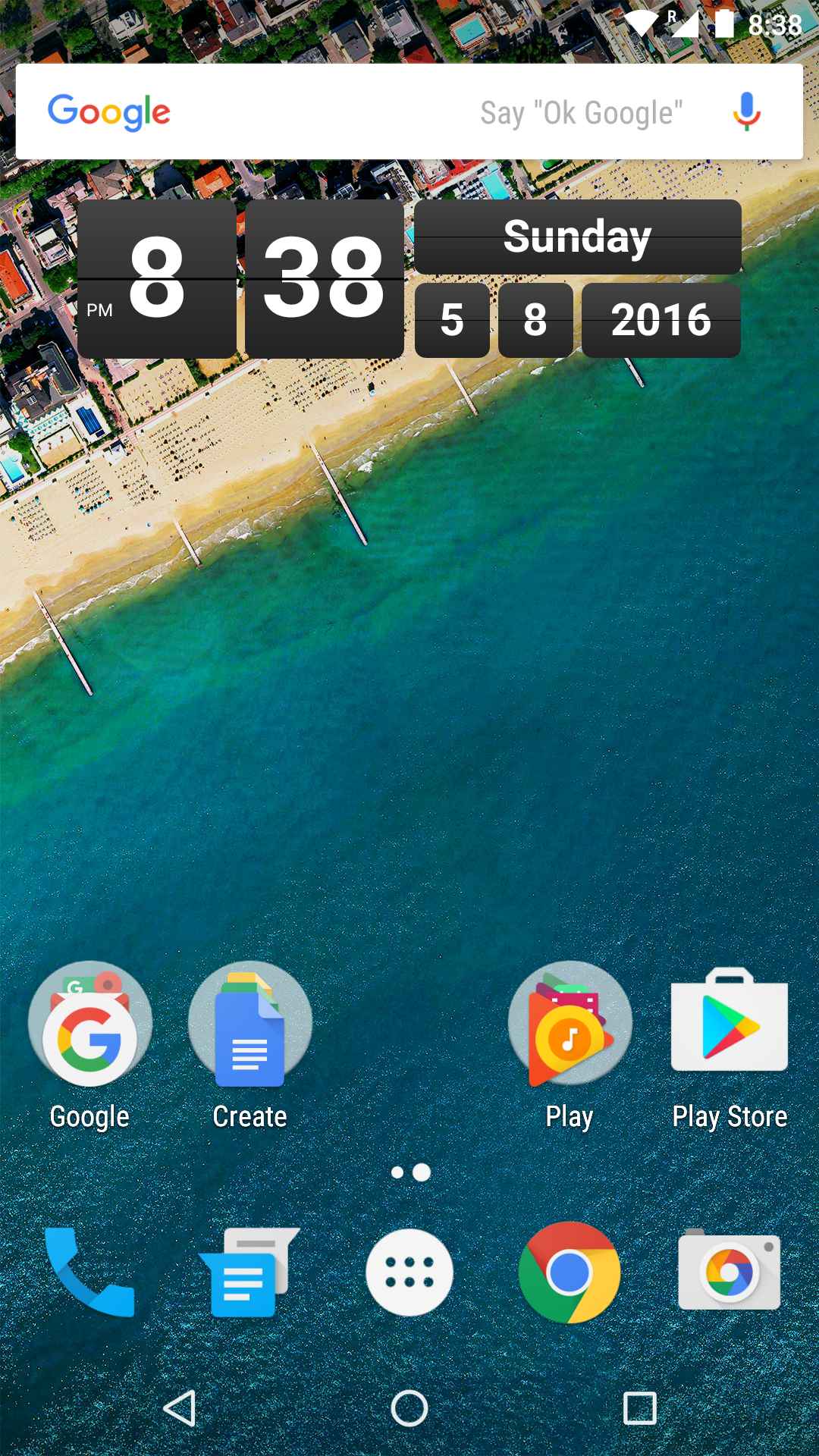Tap the year 2016 on the widget

tap(661, 319)
